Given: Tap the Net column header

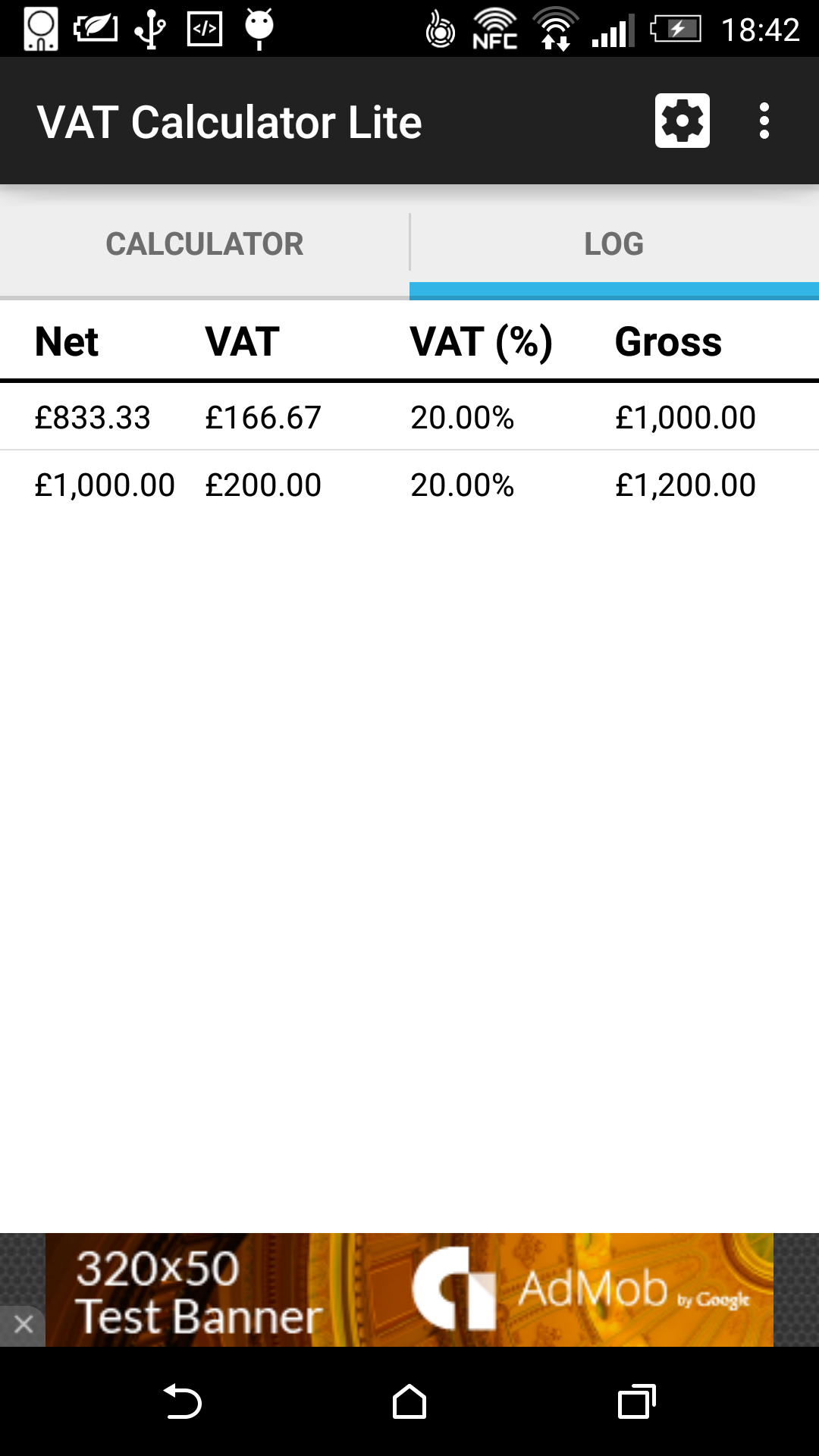Looking at the screenshot, I should point(67,342).
